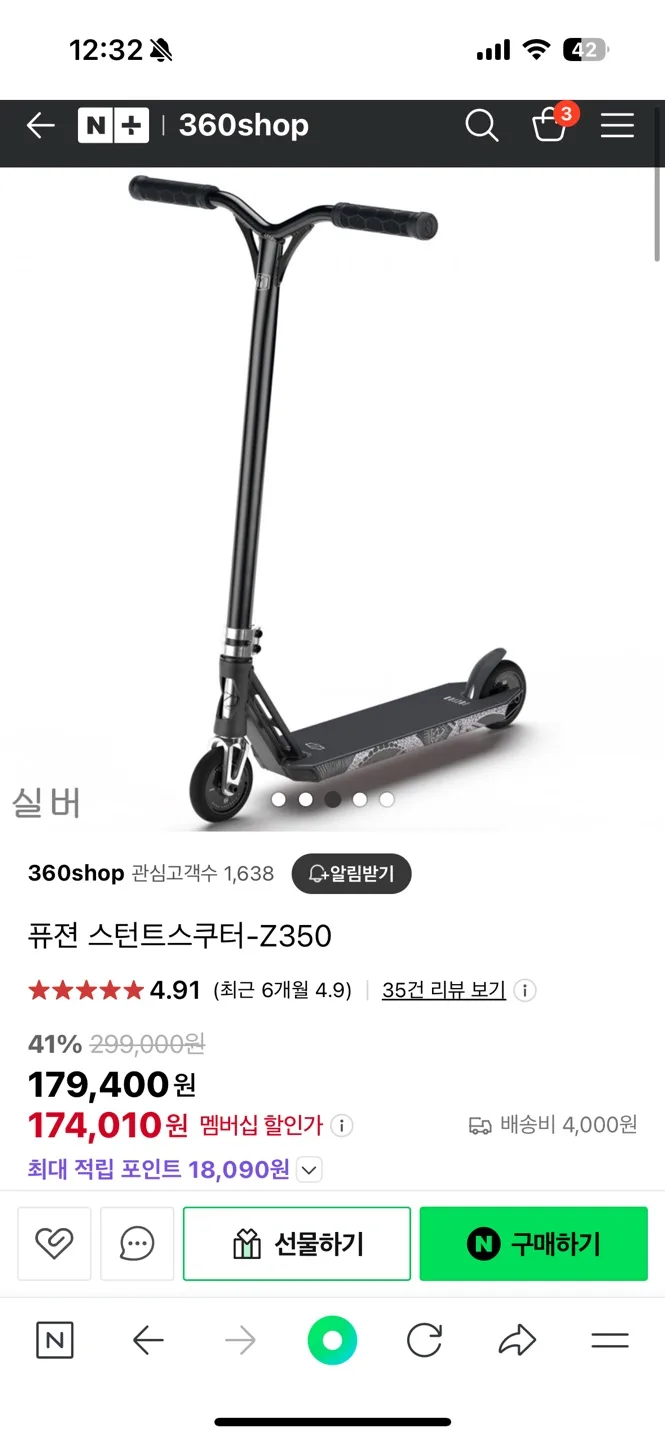665x1440 pixels.
Task: Show 멤버십 할인가 info icon
Action: click(x=341, y=1126)
